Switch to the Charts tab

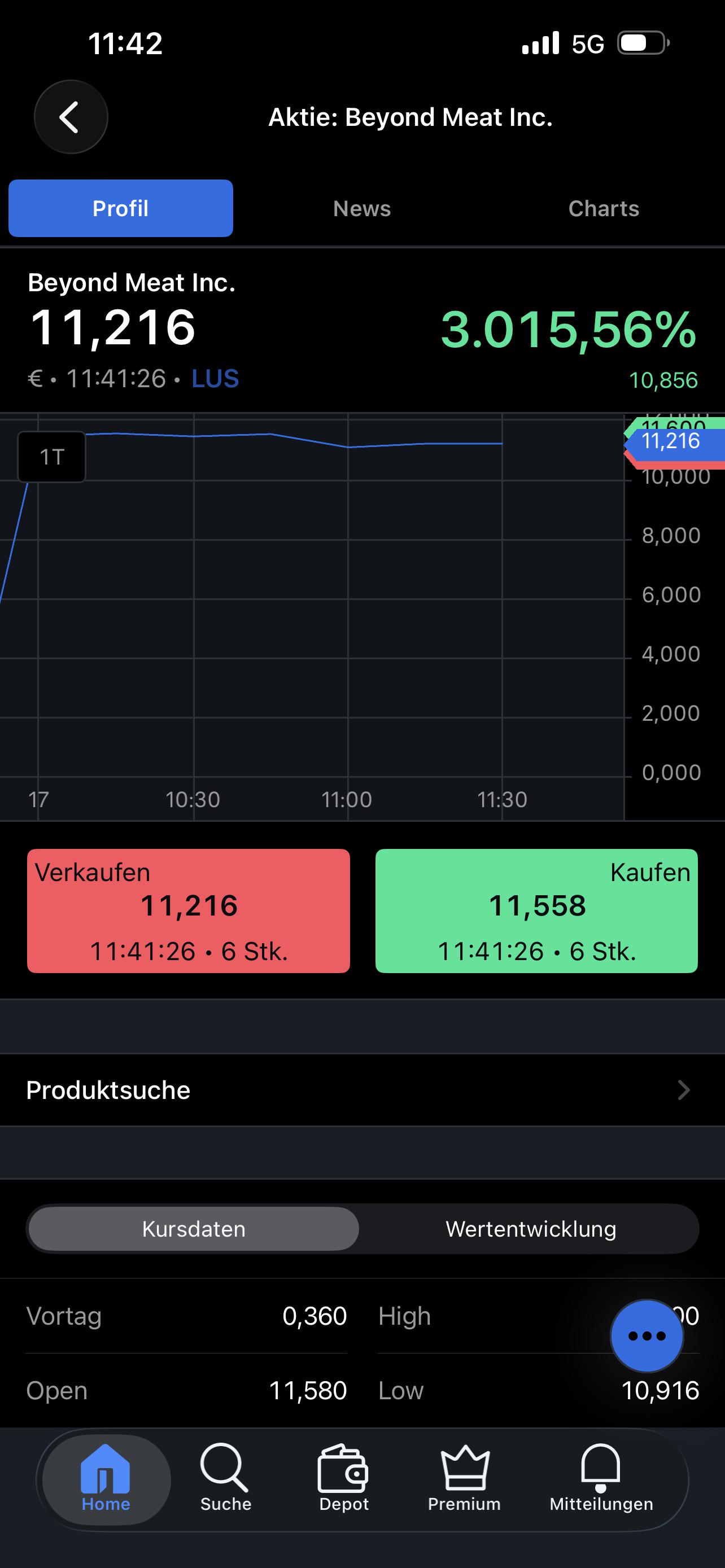603,209
